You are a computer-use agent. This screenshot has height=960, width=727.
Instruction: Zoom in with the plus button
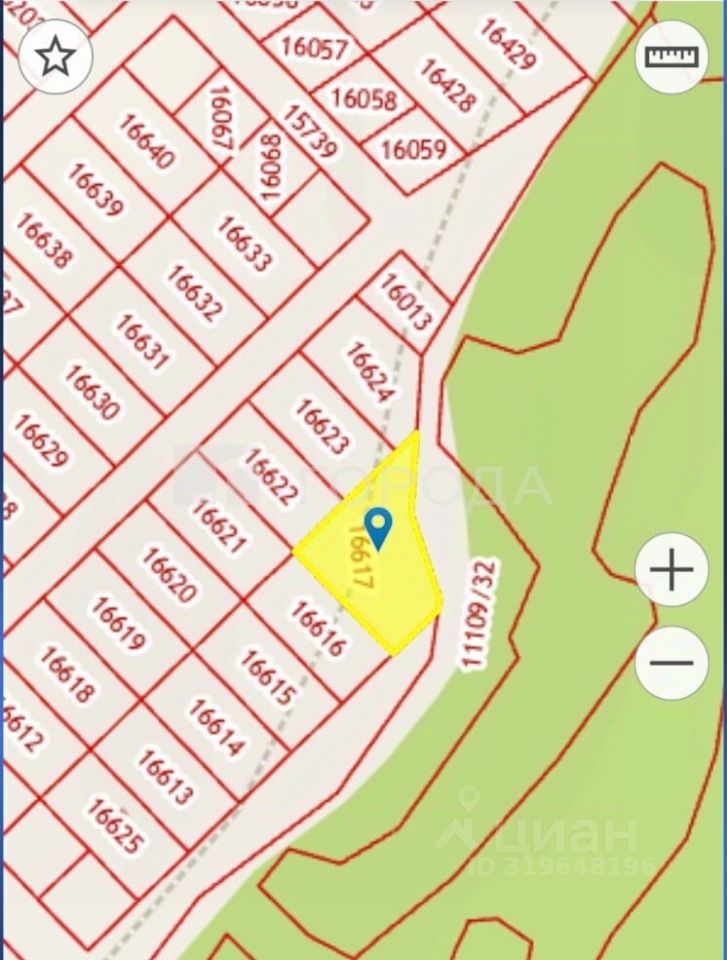[x=673, y=571]
